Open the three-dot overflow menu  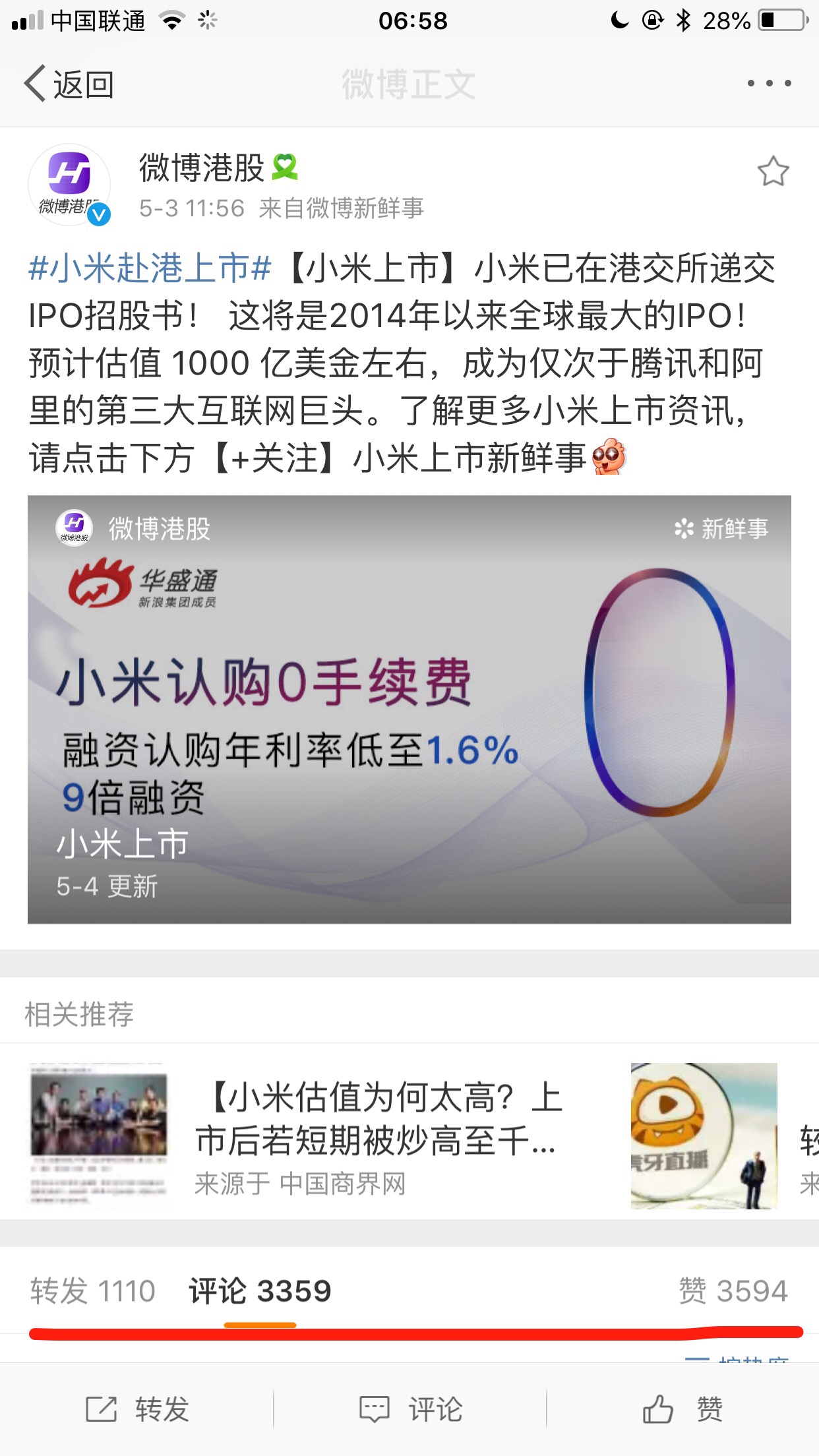769,84
